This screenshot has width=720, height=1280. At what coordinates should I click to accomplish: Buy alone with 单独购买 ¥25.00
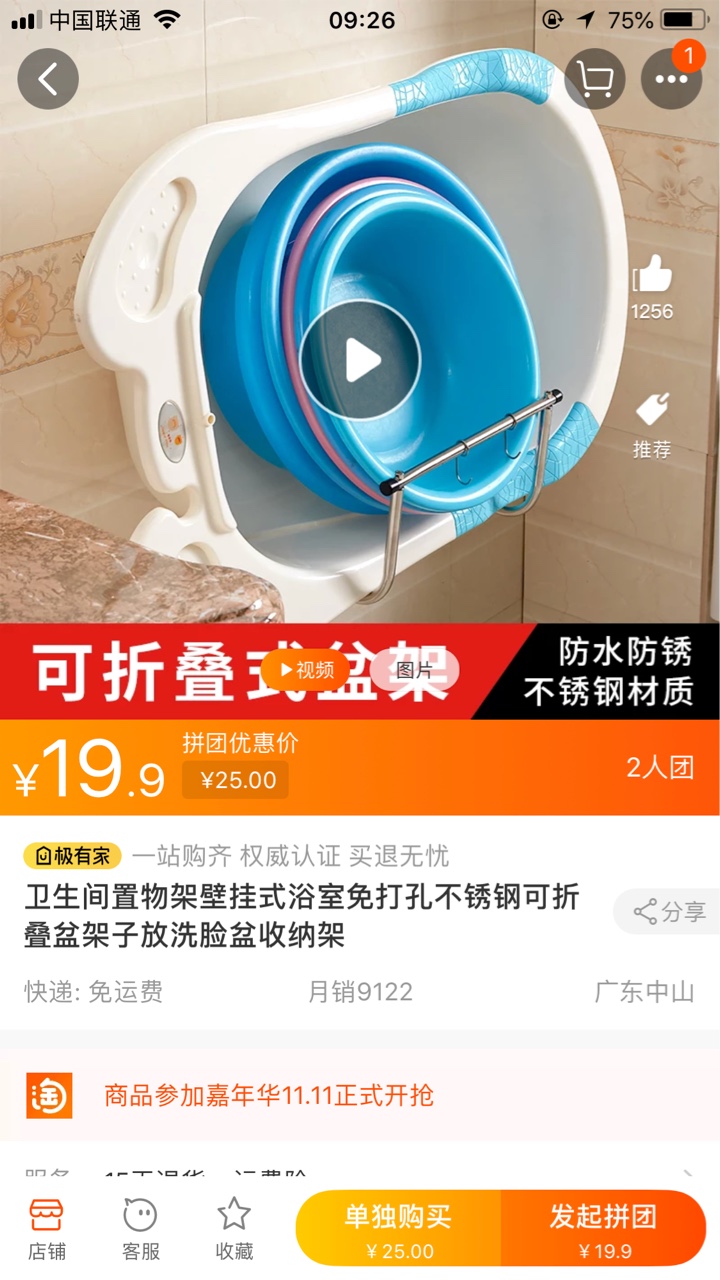[399, 1228]
